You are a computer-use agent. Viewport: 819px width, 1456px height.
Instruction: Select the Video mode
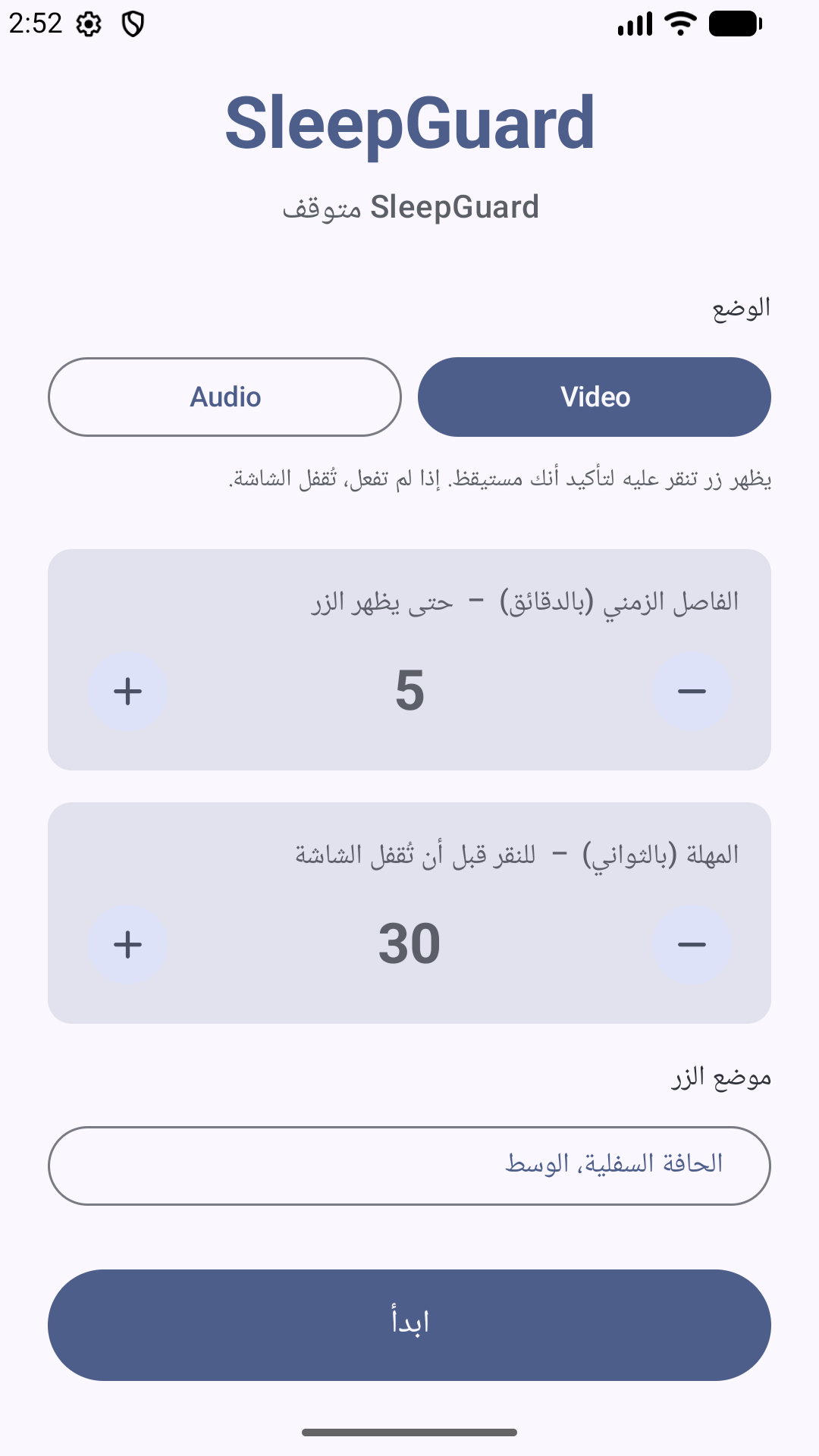[x=595, y=397]
